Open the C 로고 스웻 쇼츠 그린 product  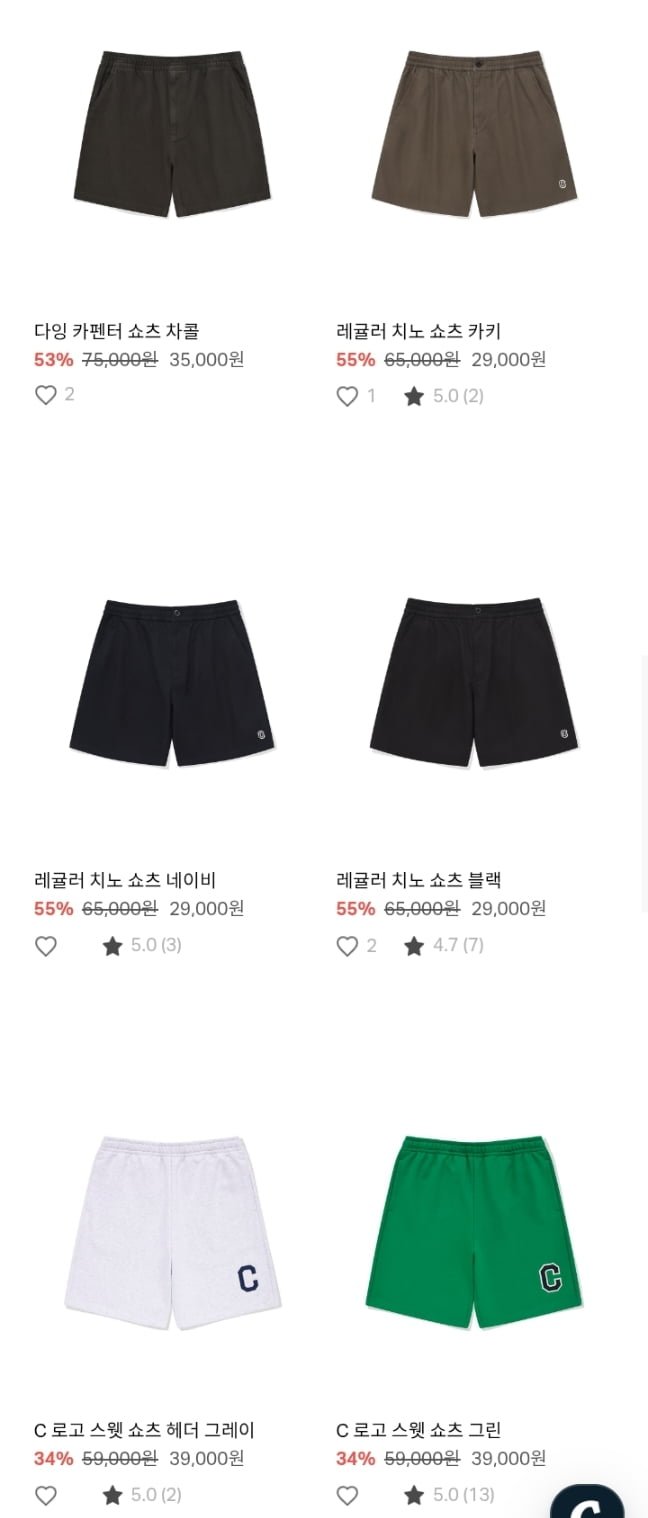pos(474,1232)
